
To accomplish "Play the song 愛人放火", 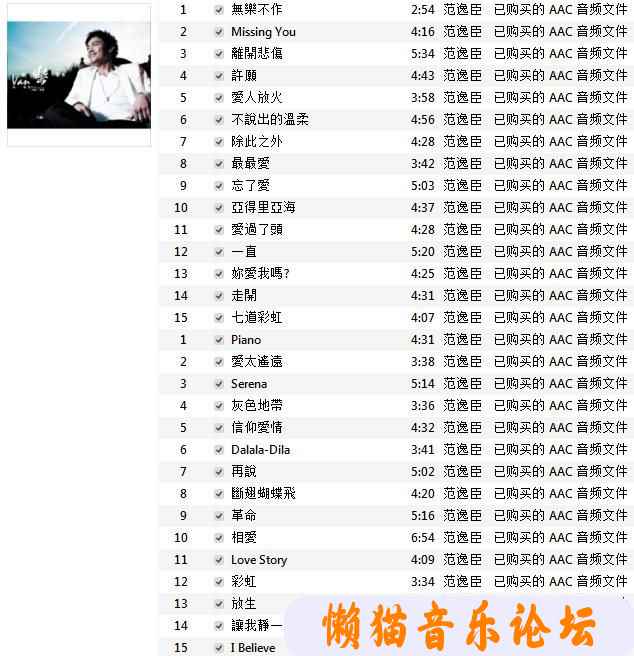I will 256,97.
